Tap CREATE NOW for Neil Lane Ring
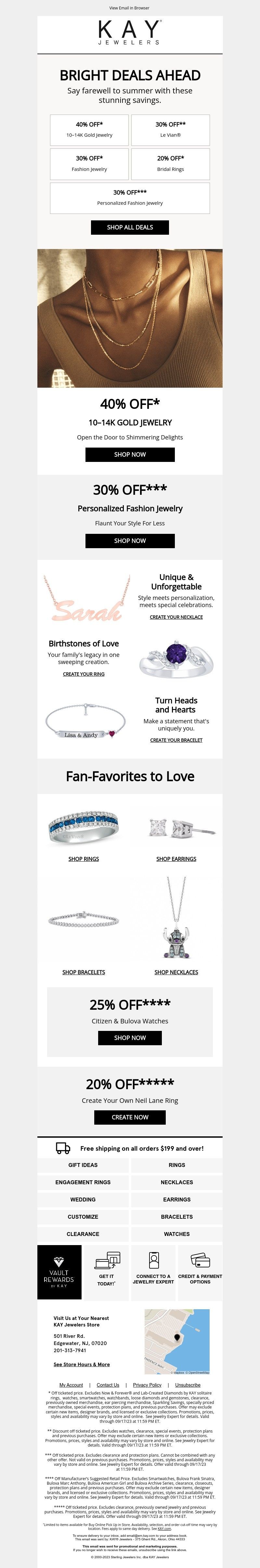The height and width of the screenshot is (1568, 260). point(129,1117)
